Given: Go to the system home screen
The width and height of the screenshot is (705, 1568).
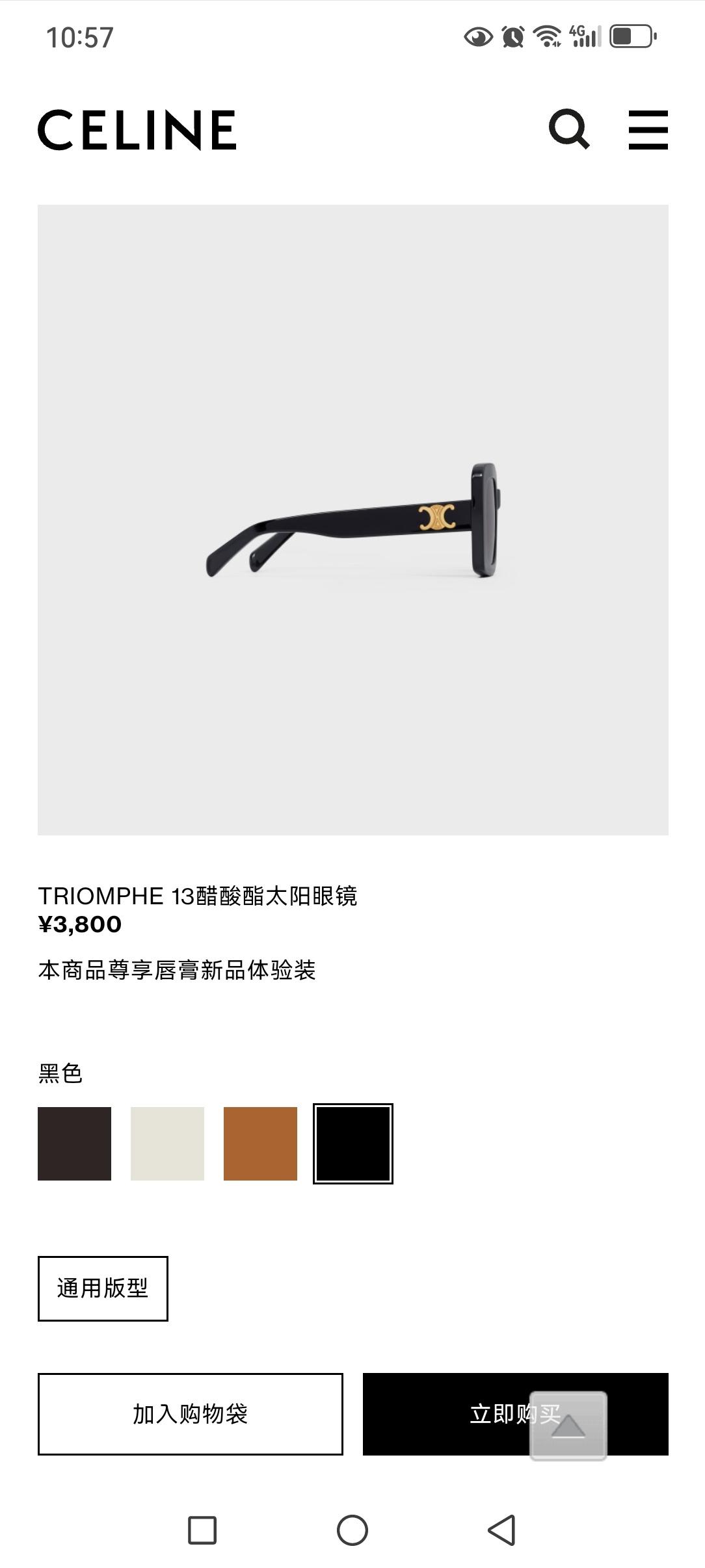Looking at the screenshot, I should 352,1530.
